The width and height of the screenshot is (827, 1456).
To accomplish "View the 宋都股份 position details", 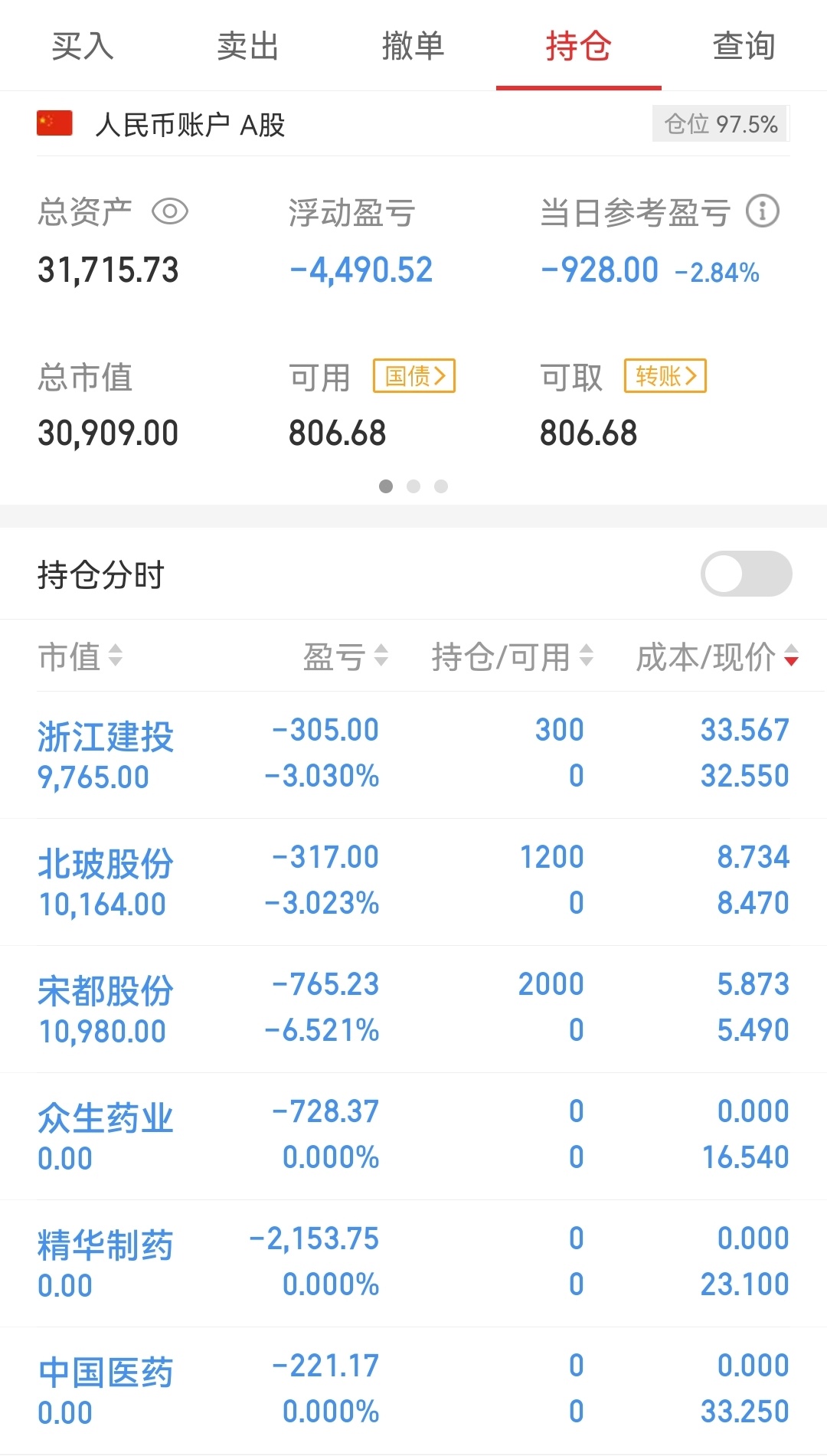I will click(x=413, y=1009).
